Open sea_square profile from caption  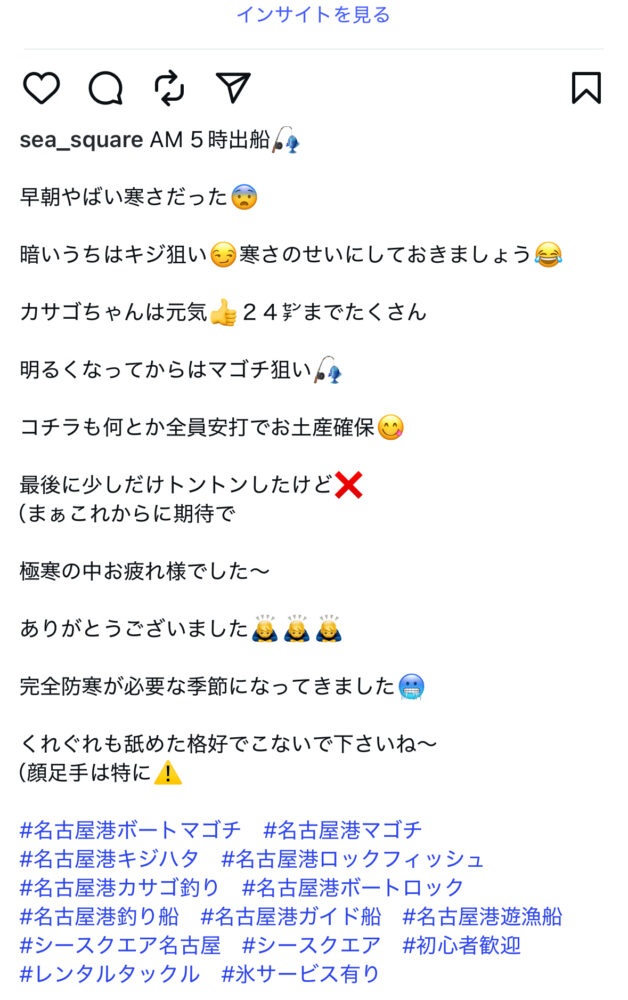coord(81,140)
